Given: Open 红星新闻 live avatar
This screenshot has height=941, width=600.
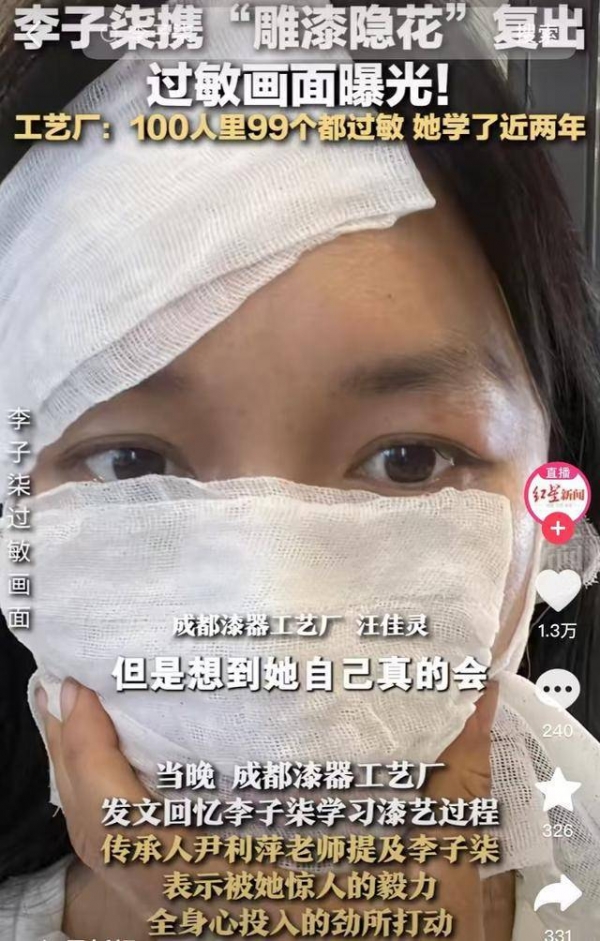Looking at the screenshot, I should 557,497.
